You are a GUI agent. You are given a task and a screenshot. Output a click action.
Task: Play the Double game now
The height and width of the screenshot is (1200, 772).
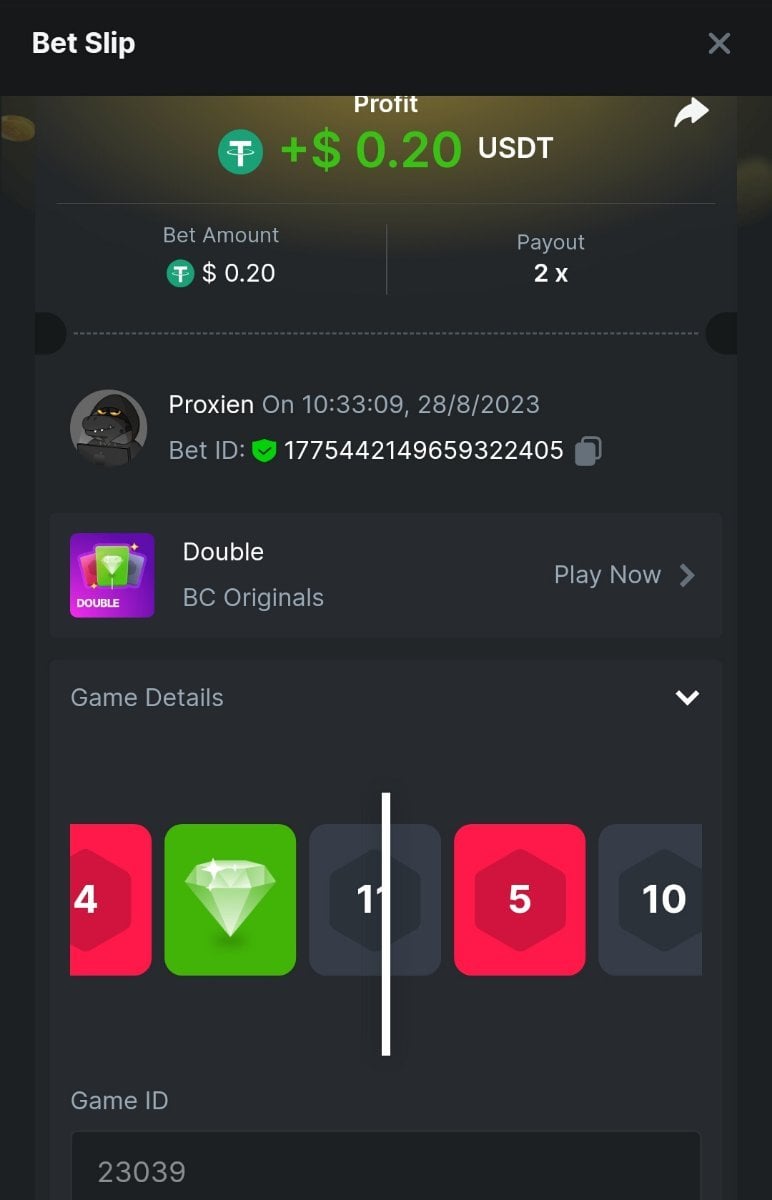624,575
